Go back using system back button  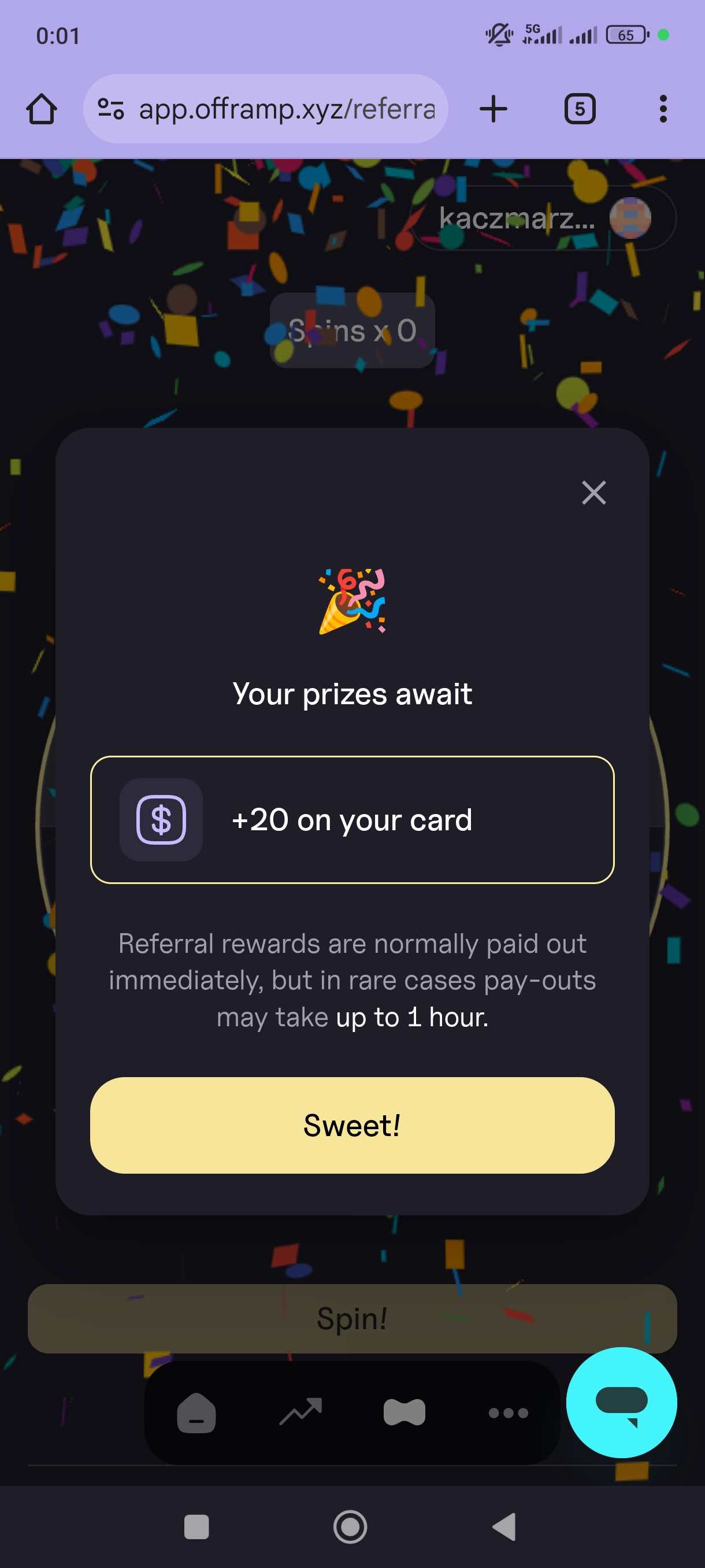(x=505, y=1526)
